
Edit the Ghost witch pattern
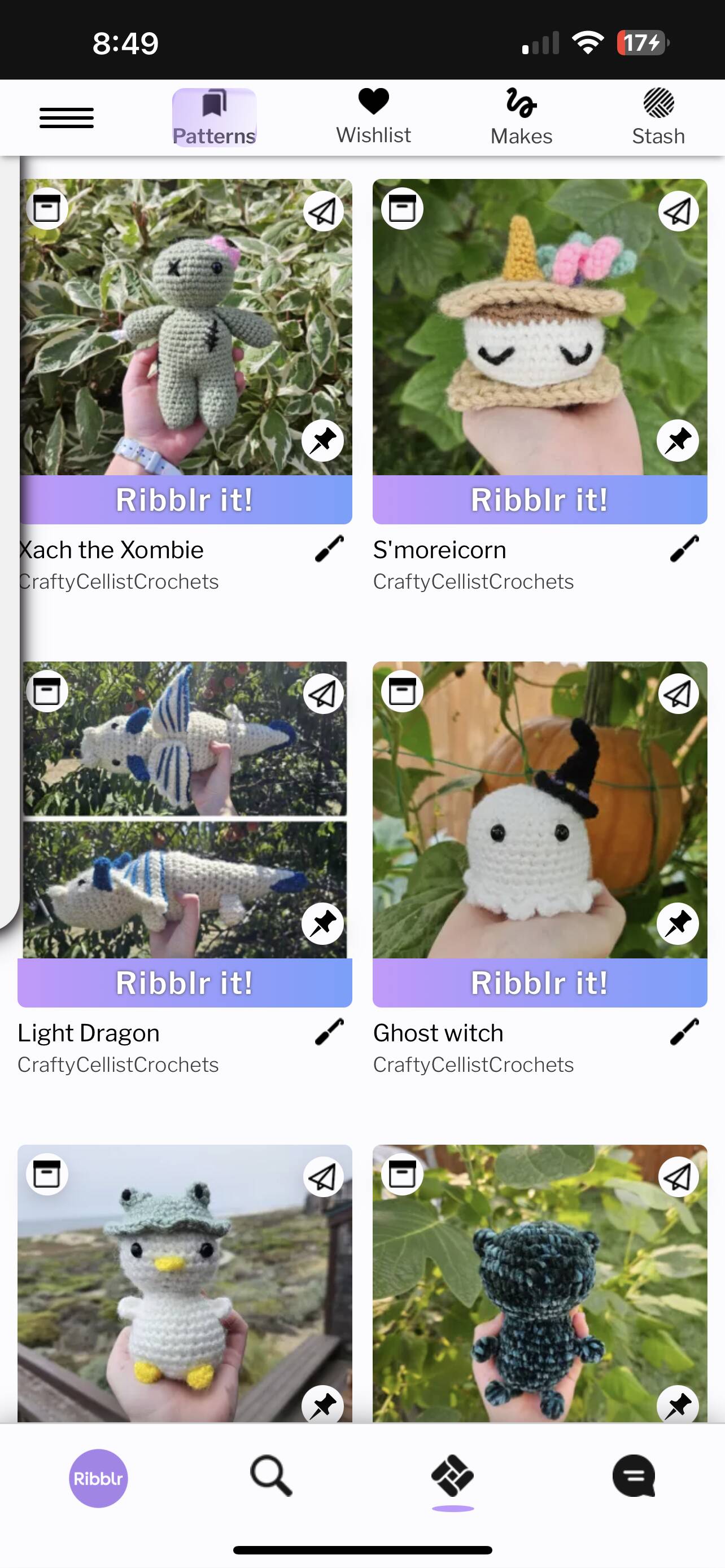pyautogui.click(x=684, y=1032)
